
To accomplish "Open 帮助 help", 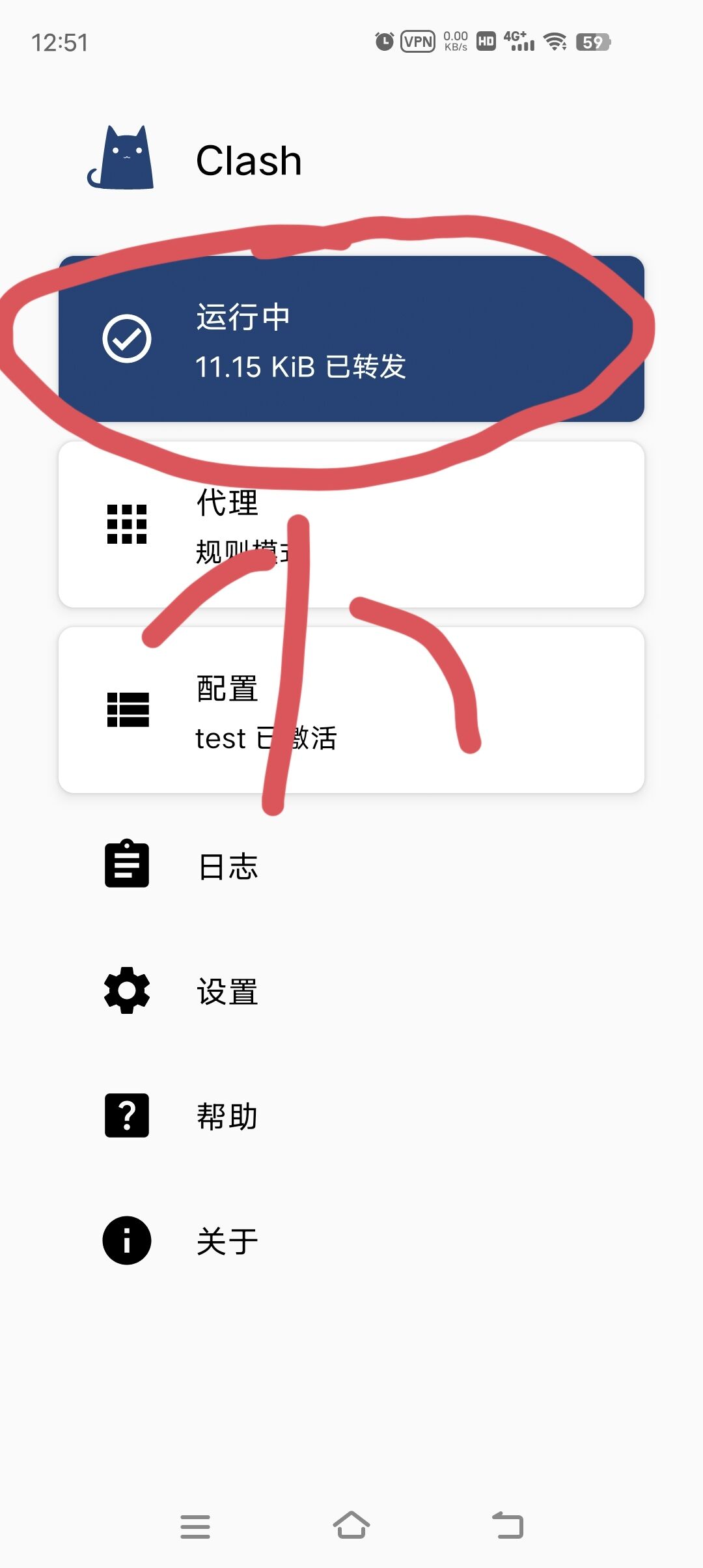I will (228, 1116).
